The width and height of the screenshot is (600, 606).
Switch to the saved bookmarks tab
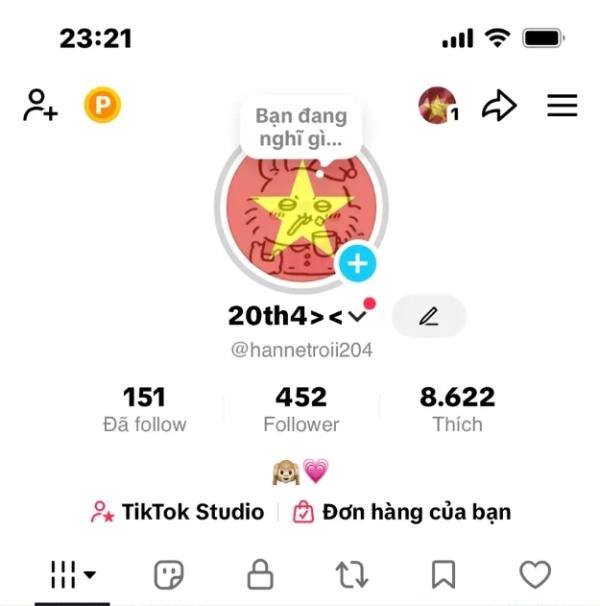443,574
